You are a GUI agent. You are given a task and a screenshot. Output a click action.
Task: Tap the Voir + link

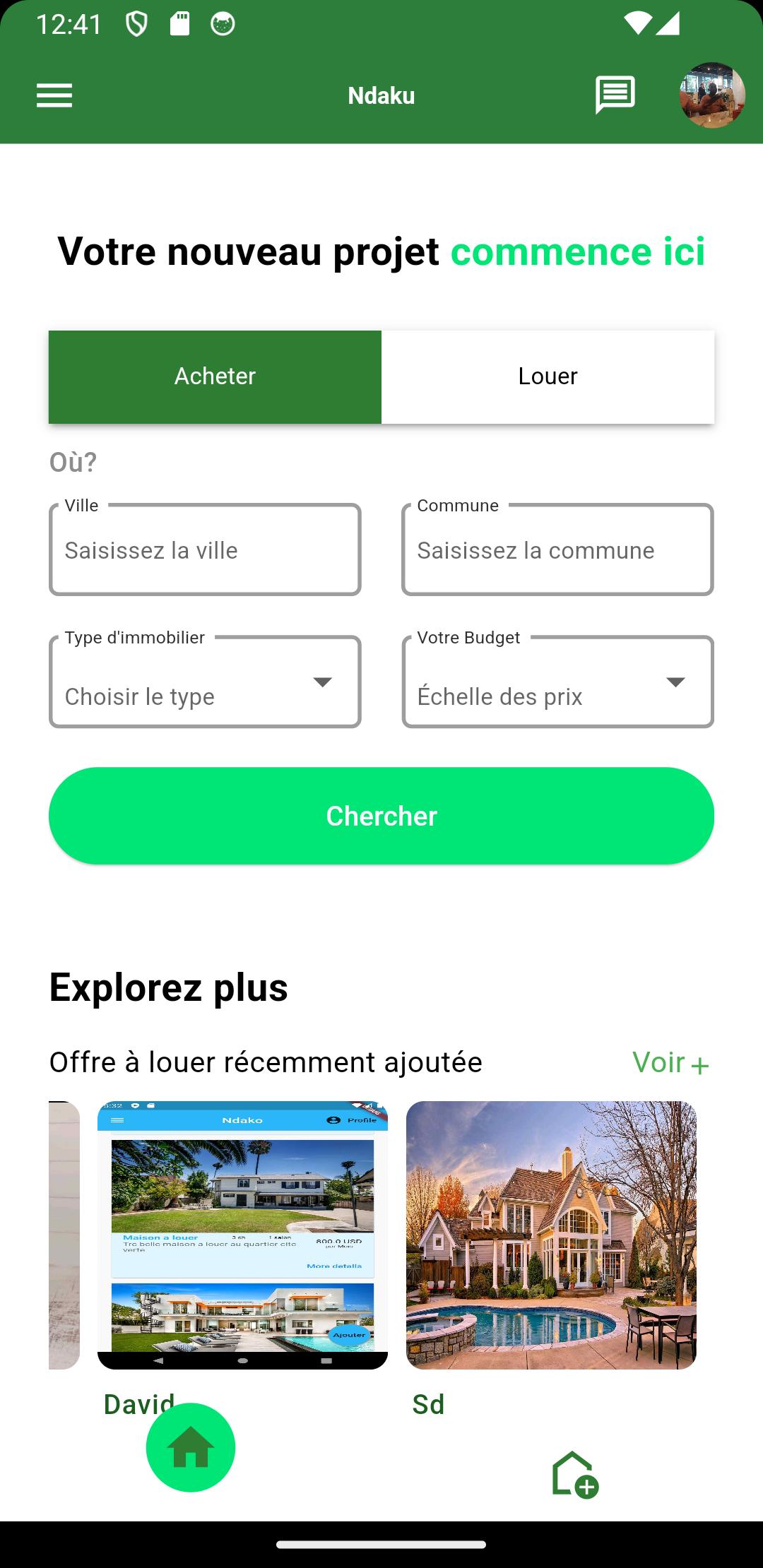[670, 1063]
